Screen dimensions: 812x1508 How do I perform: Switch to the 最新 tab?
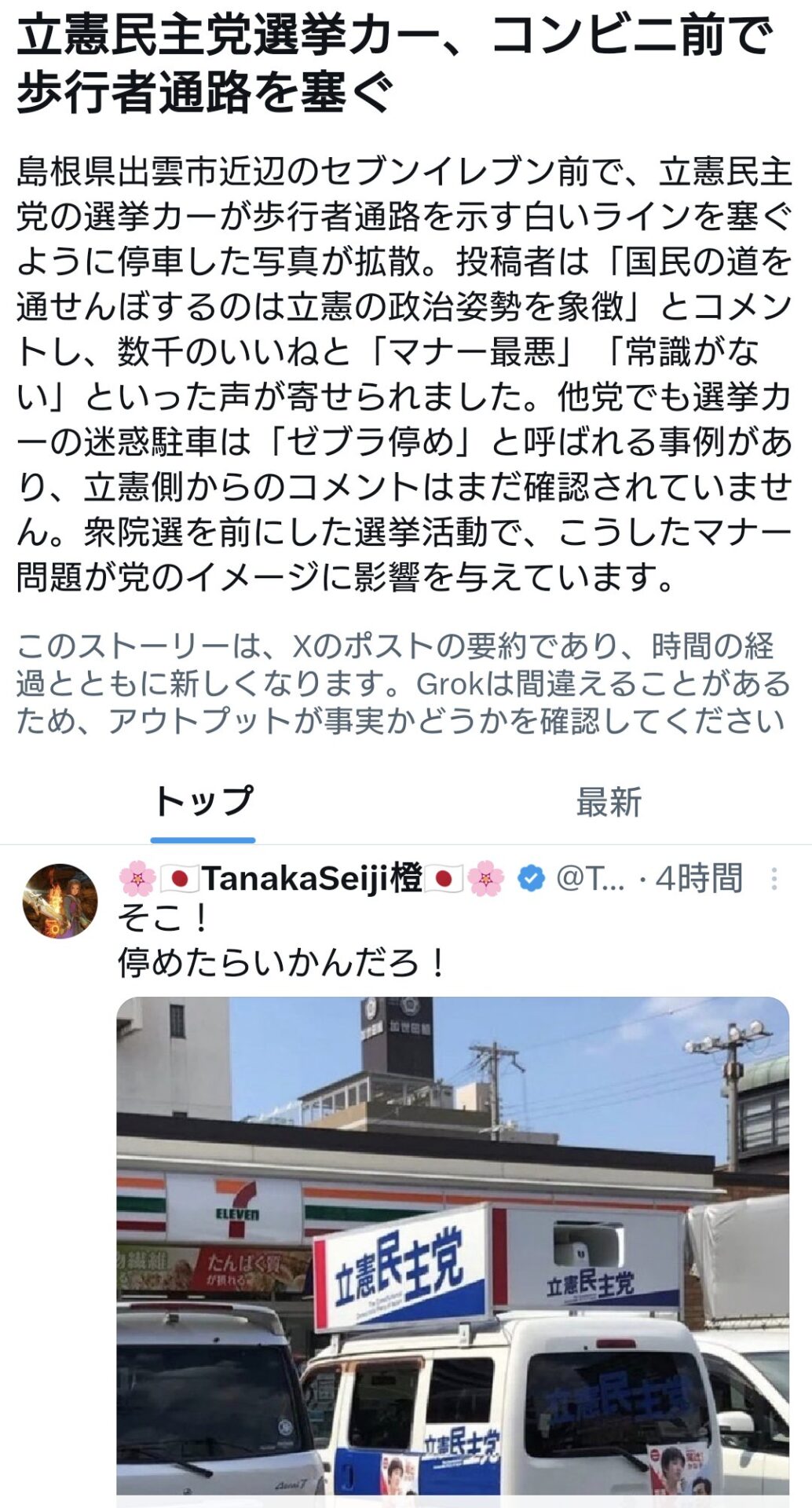[x=609, y=803]
